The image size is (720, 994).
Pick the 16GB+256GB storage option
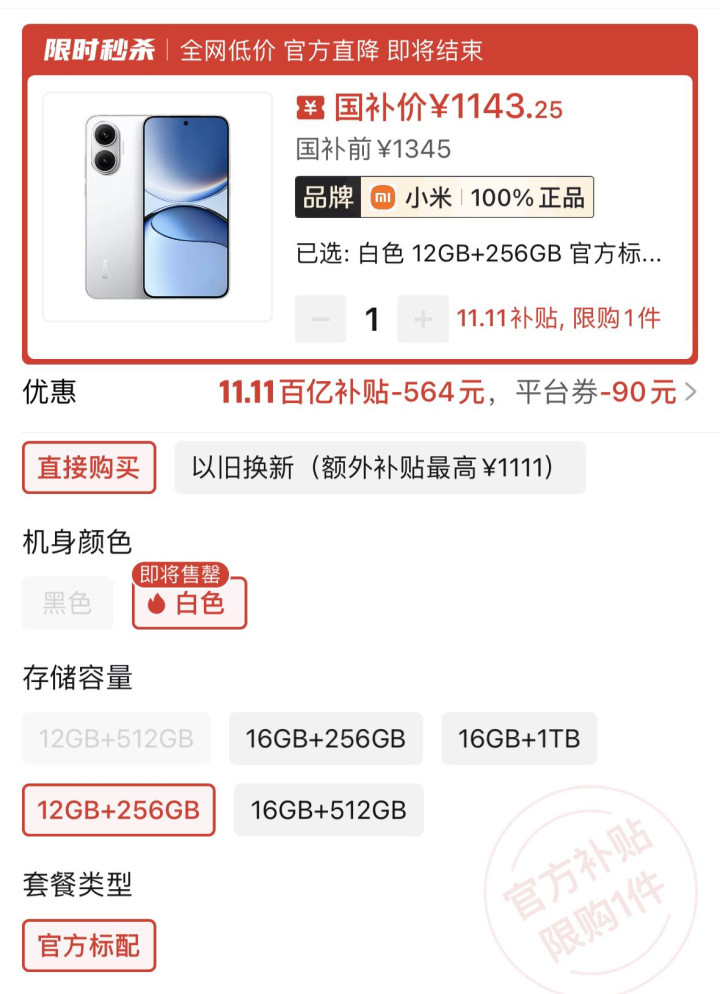tap(326, 738)
